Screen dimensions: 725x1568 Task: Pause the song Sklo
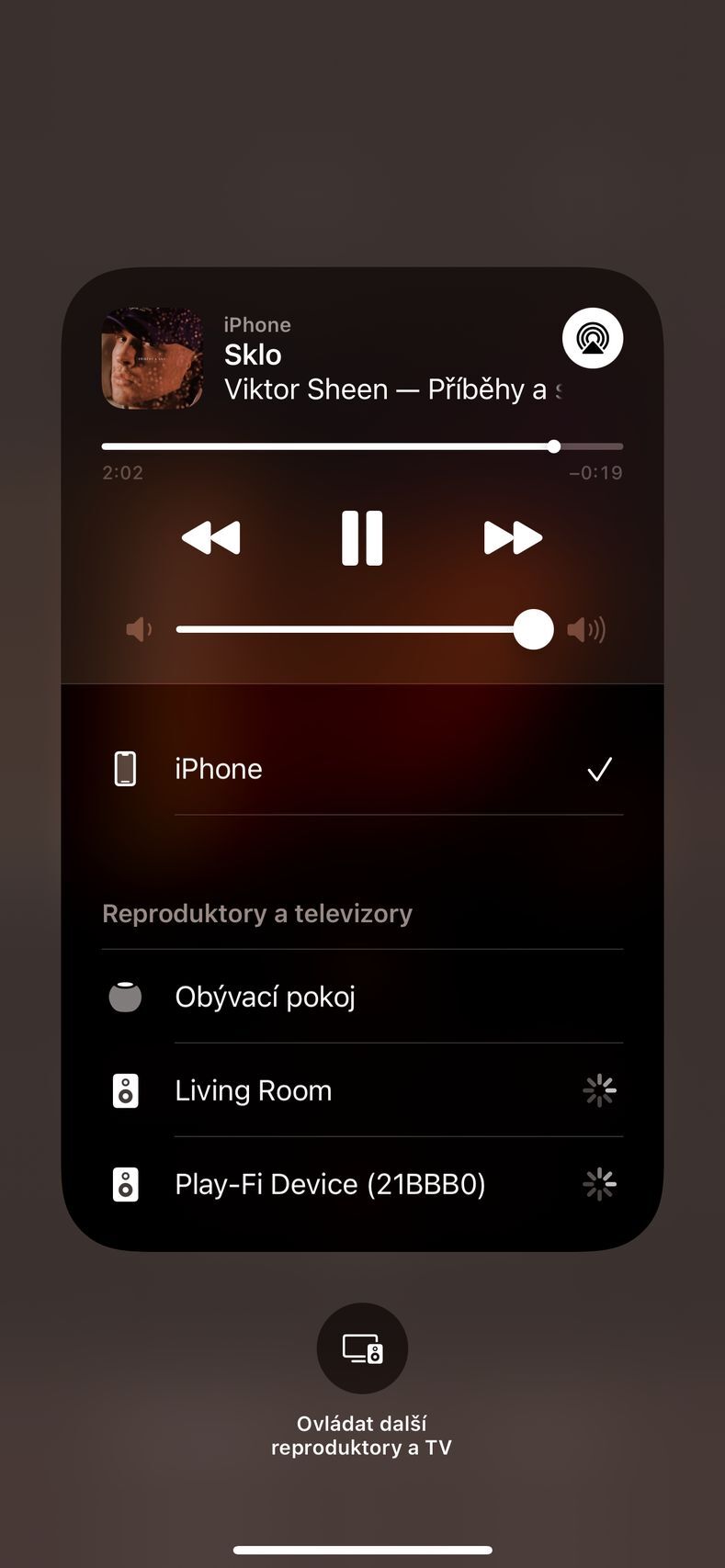362,538
